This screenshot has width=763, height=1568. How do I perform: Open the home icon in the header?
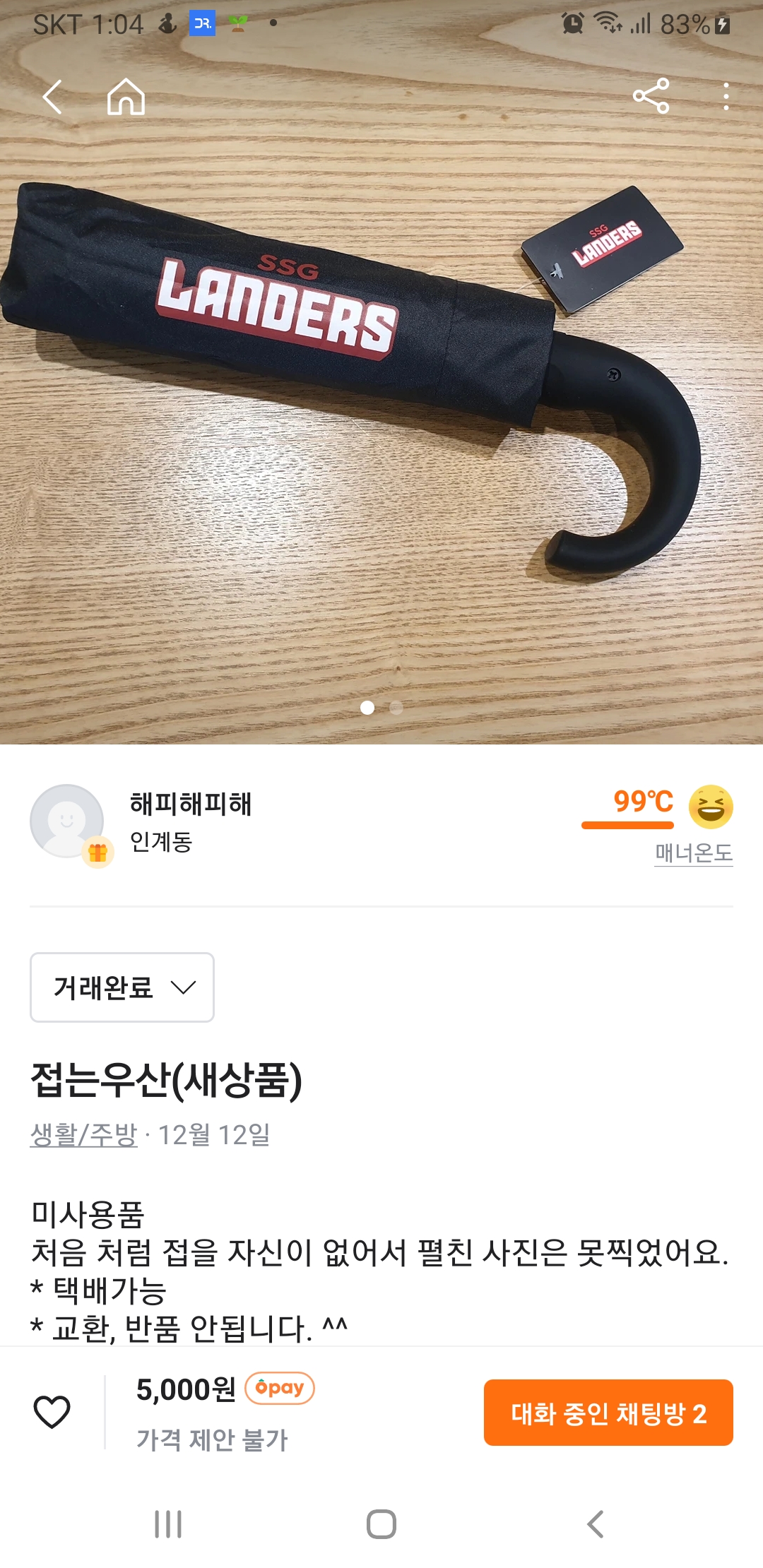(126, 97)
